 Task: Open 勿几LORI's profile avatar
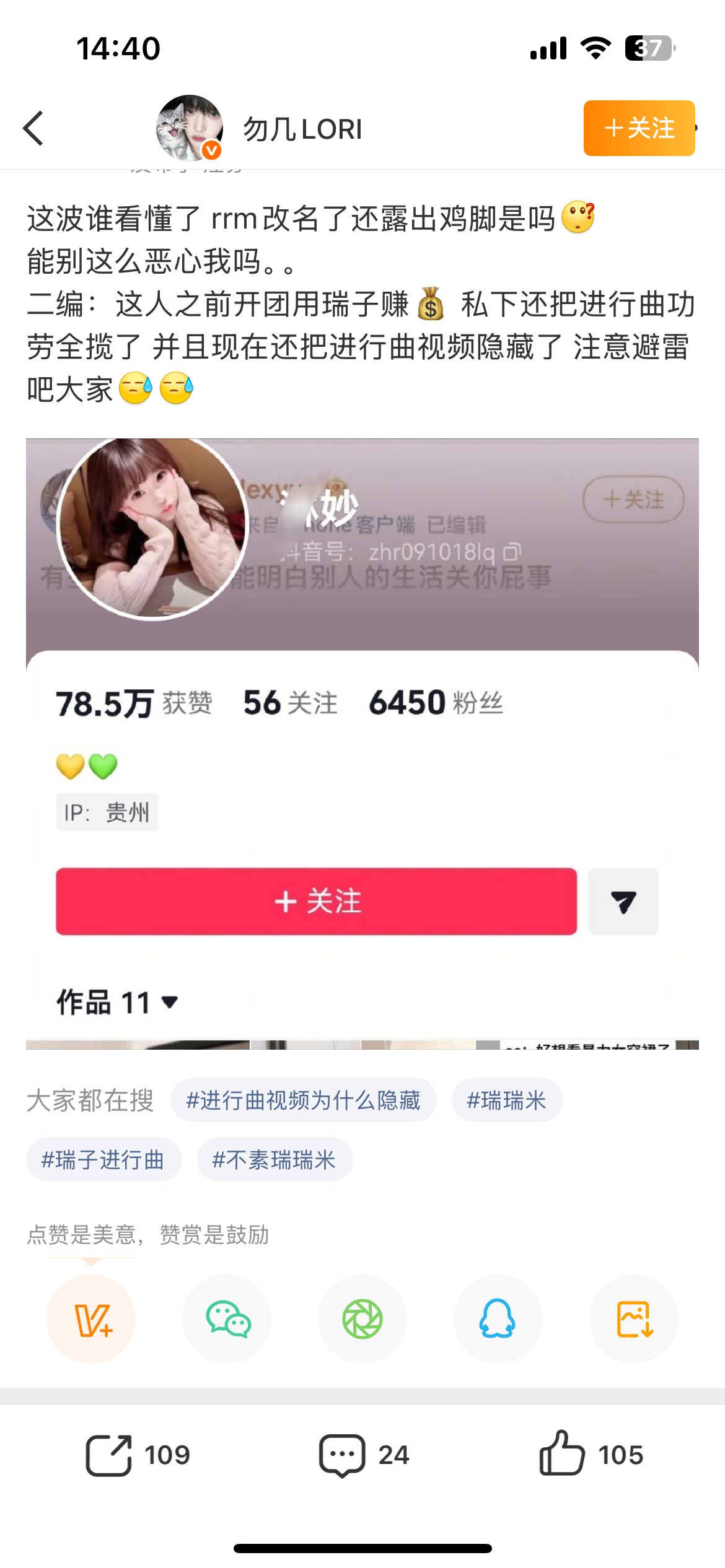point(190,128)
